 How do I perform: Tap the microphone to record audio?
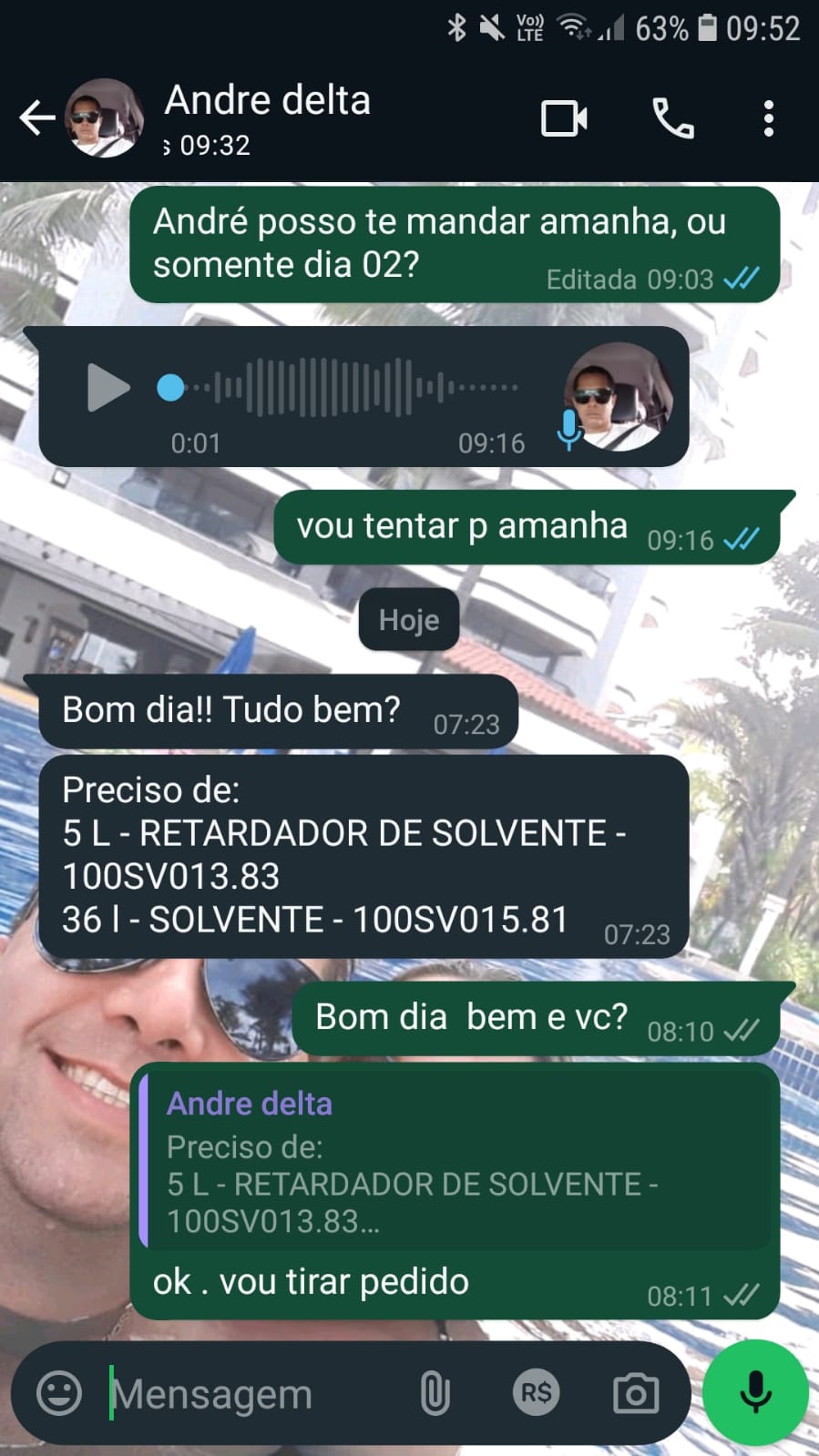[x=755, y=1393]
